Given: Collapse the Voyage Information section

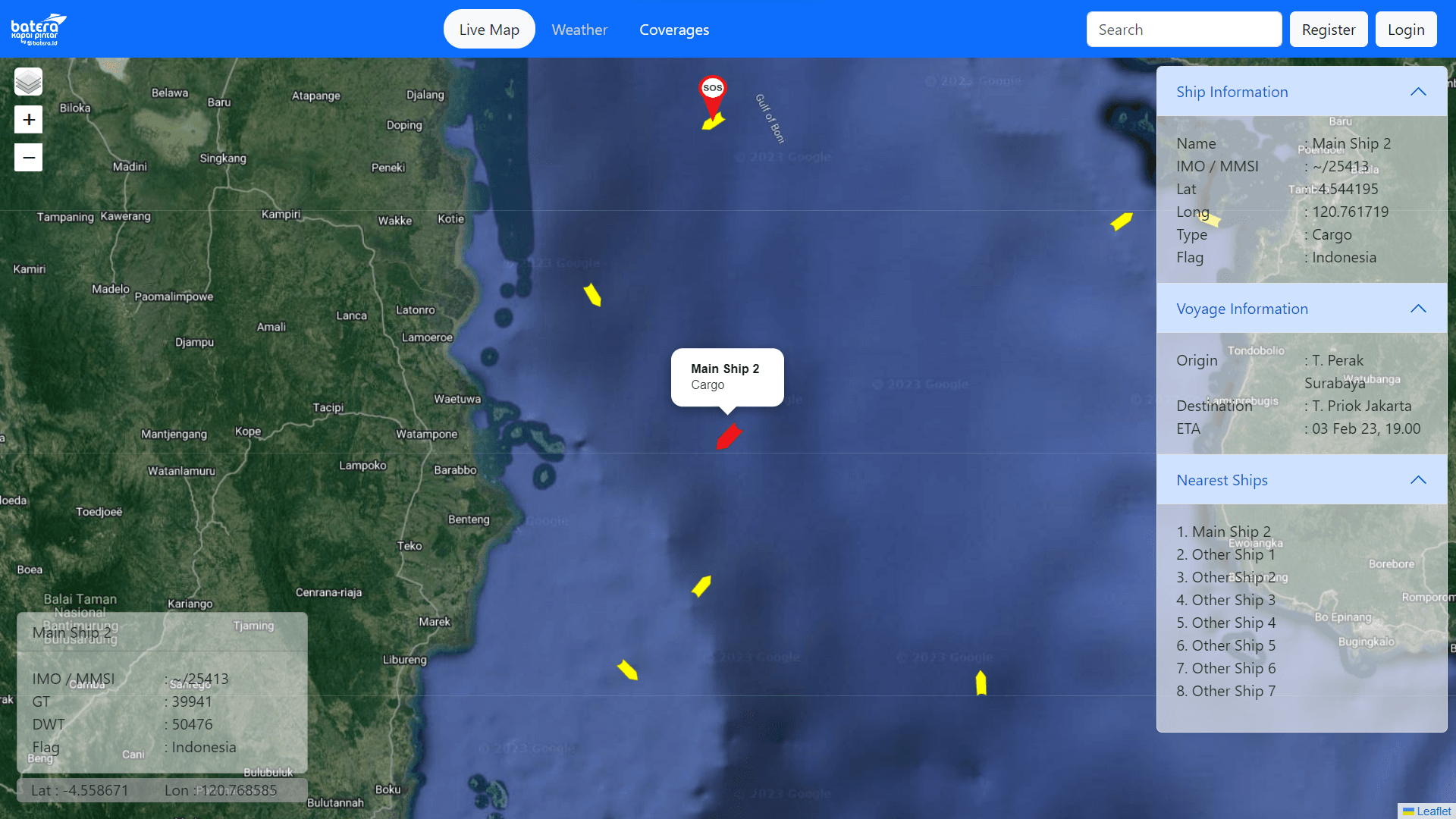Looking at the screenshot, I should click(x=1417, y=309).
